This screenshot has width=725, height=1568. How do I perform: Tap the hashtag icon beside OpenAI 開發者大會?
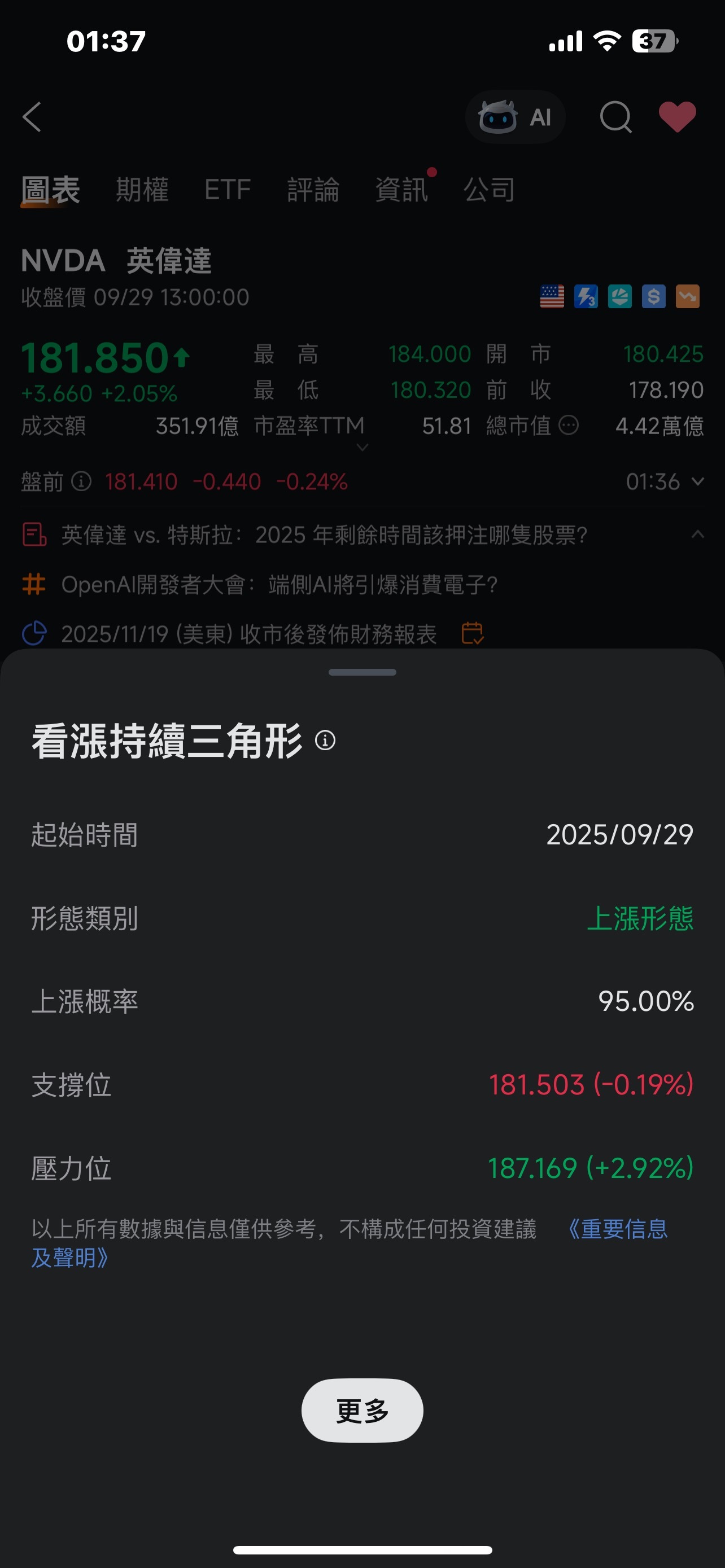[x=34, y=585]
